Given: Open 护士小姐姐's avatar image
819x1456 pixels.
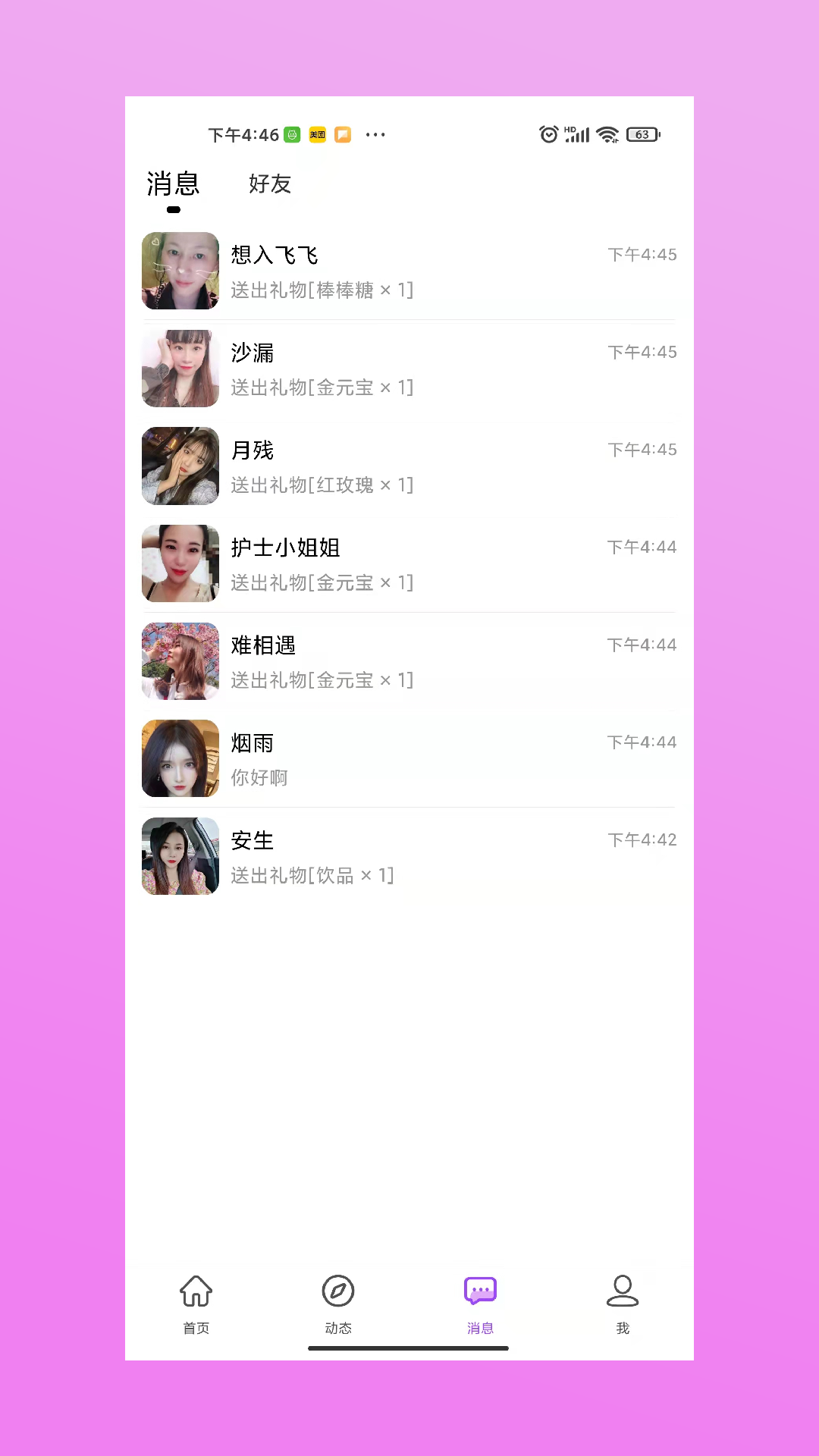Looking at the screenshot, I should pyautogui.click(x=180, y=563).
